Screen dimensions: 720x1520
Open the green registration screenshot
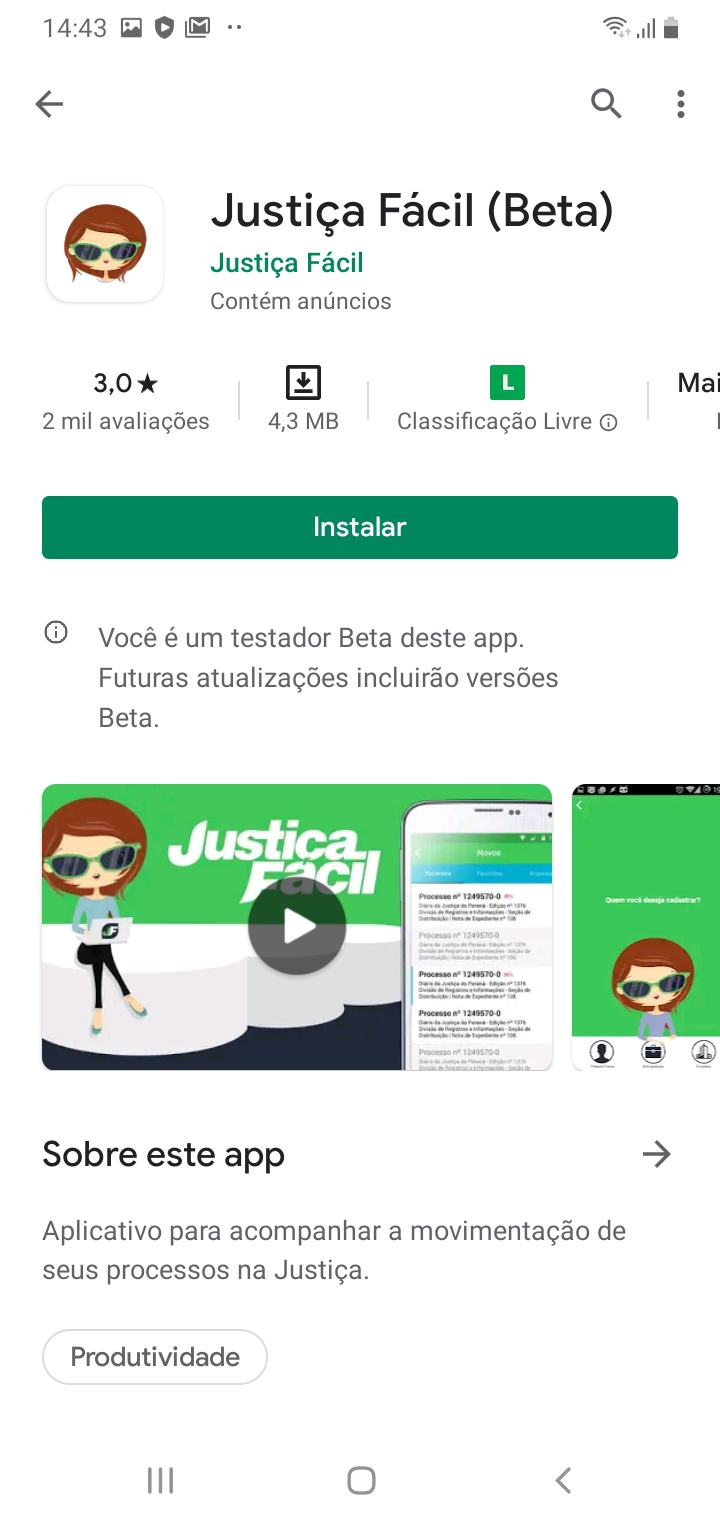pyautogui.click(x=646, y=927)
